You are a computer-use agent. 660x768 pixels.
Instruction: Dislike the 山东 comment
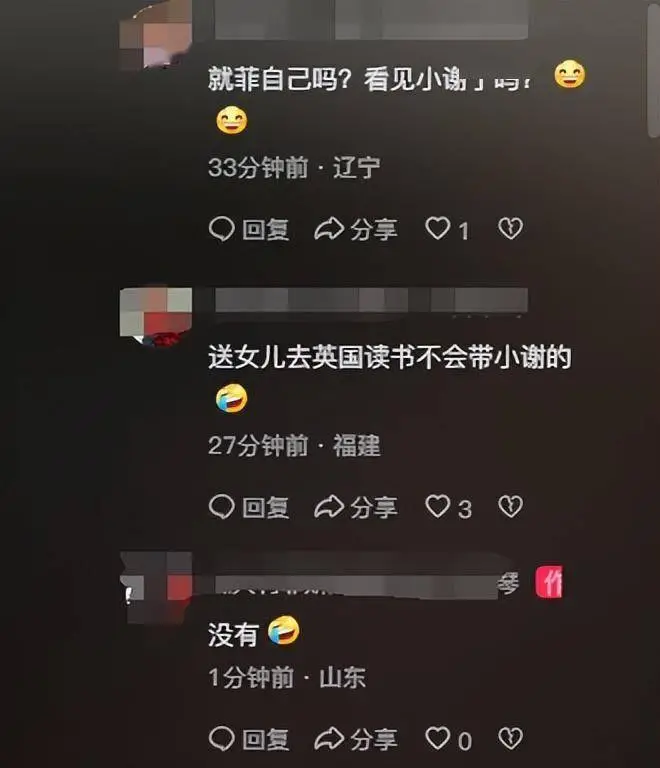point(510,739)
